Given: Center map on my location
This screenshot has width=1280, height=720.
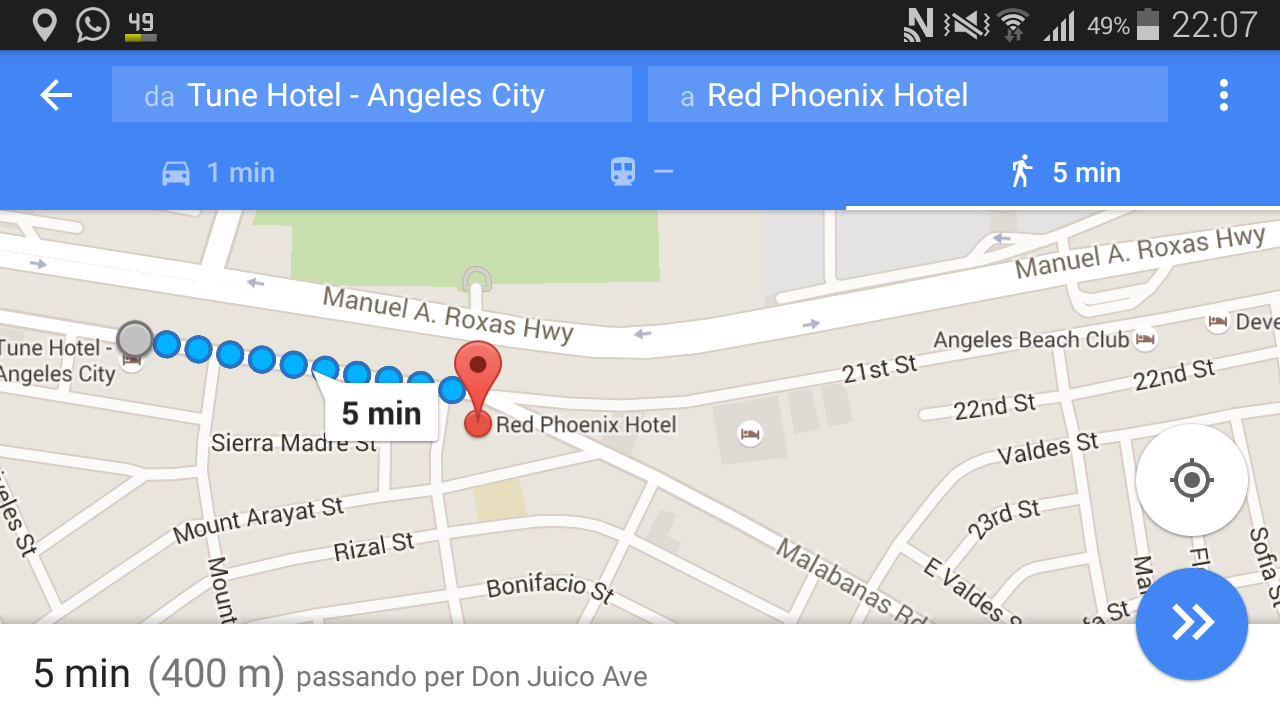Looking at the screenshot, I should point(1191,480).
